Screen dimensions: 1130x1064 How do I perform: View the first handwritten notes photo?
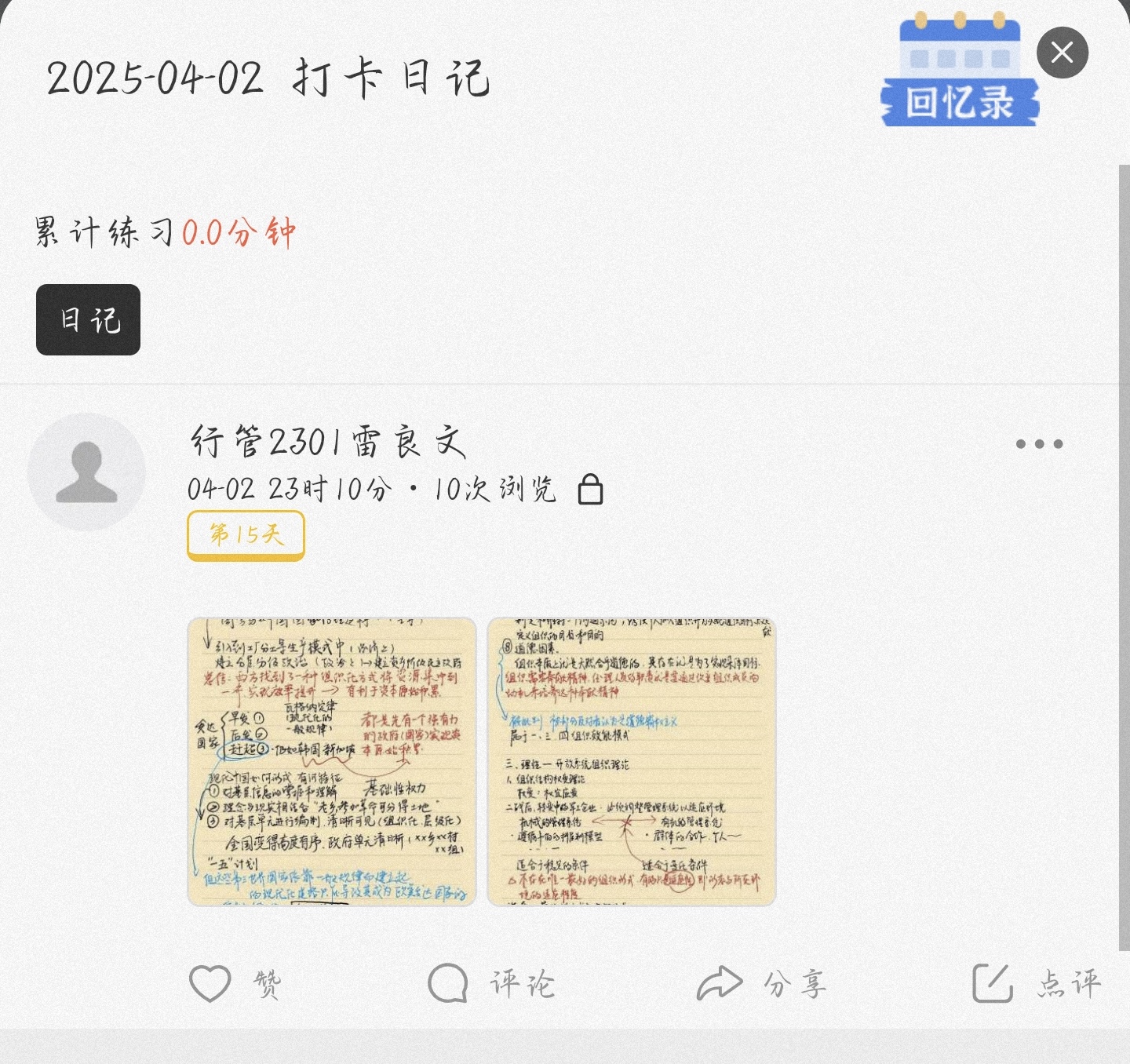(331, 761)
